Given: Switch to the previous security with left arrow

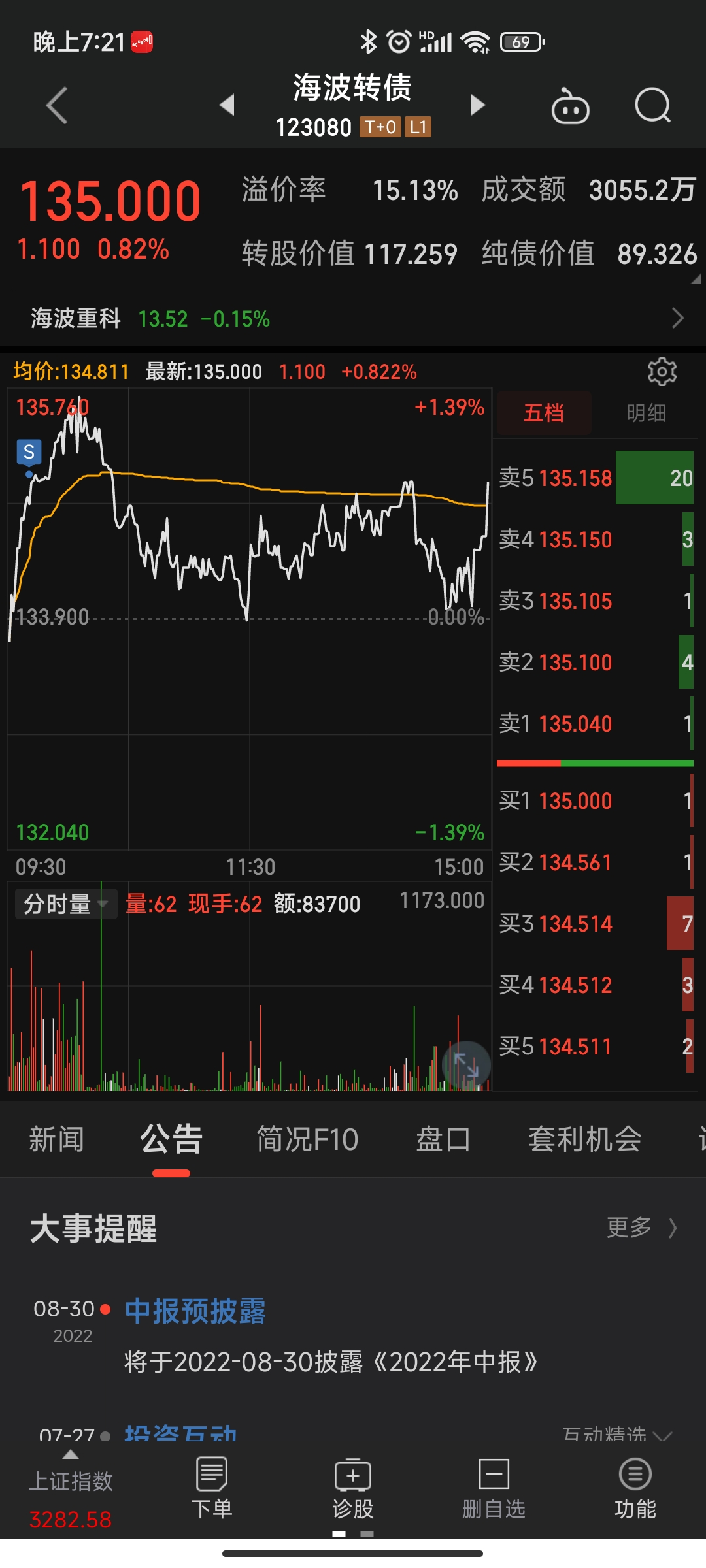Looking at the screenshot, I should pos(227,105).
